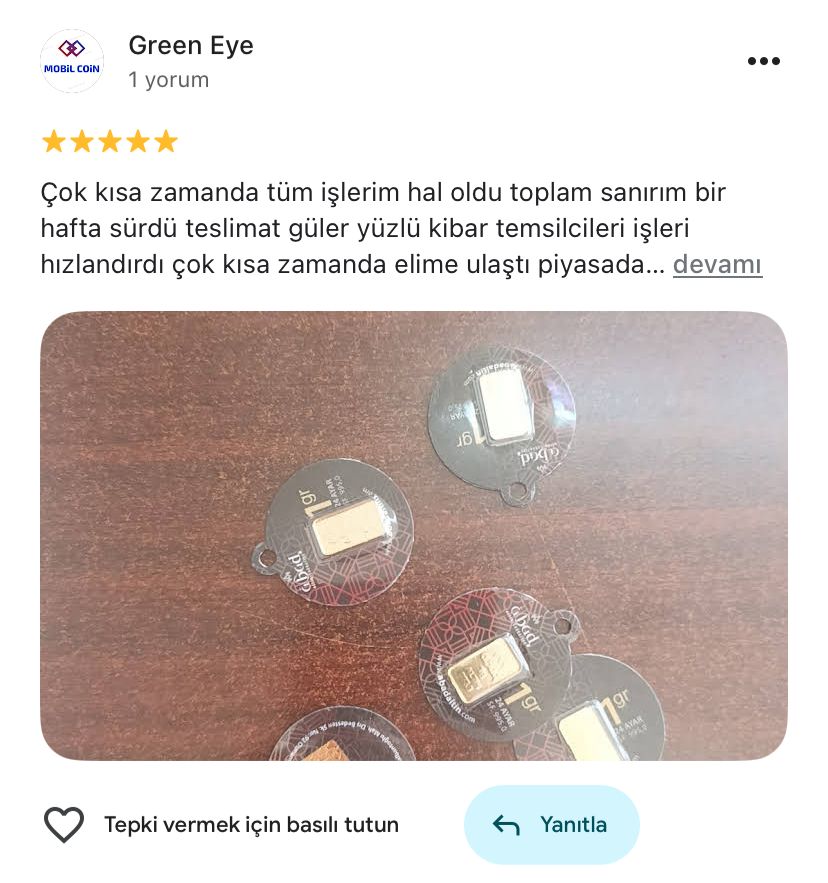Toggle the heart to react to the review

point(64,824)
